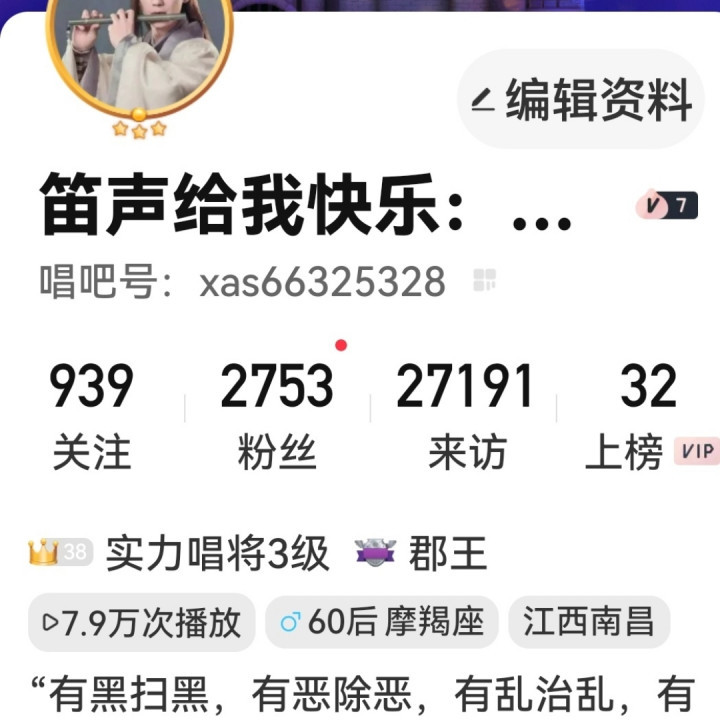Open the 2753 粉丝 followers list

pyautogui.click(x=277, y=415)
